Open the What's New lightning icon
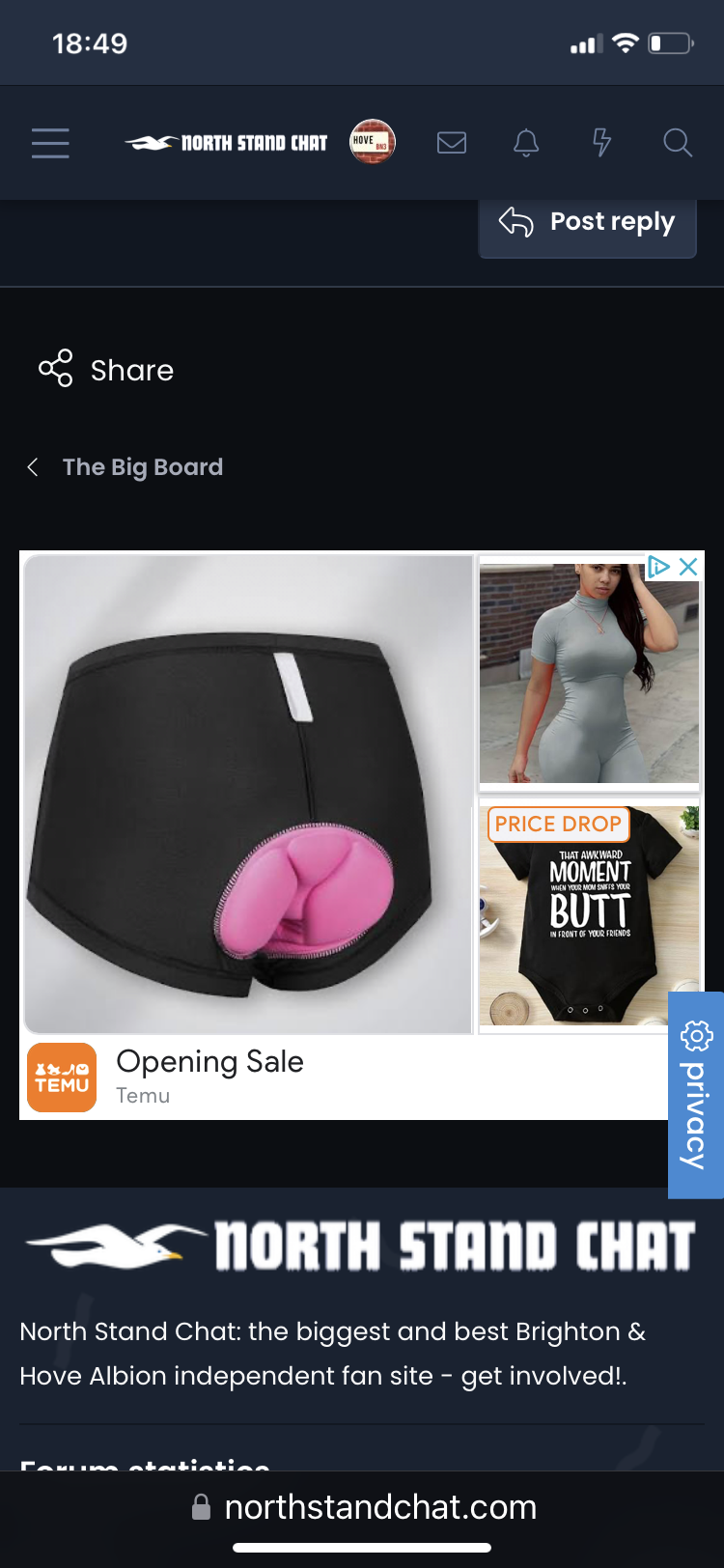Viewport: 724px width, 1568px height. (x=601, y=143)
